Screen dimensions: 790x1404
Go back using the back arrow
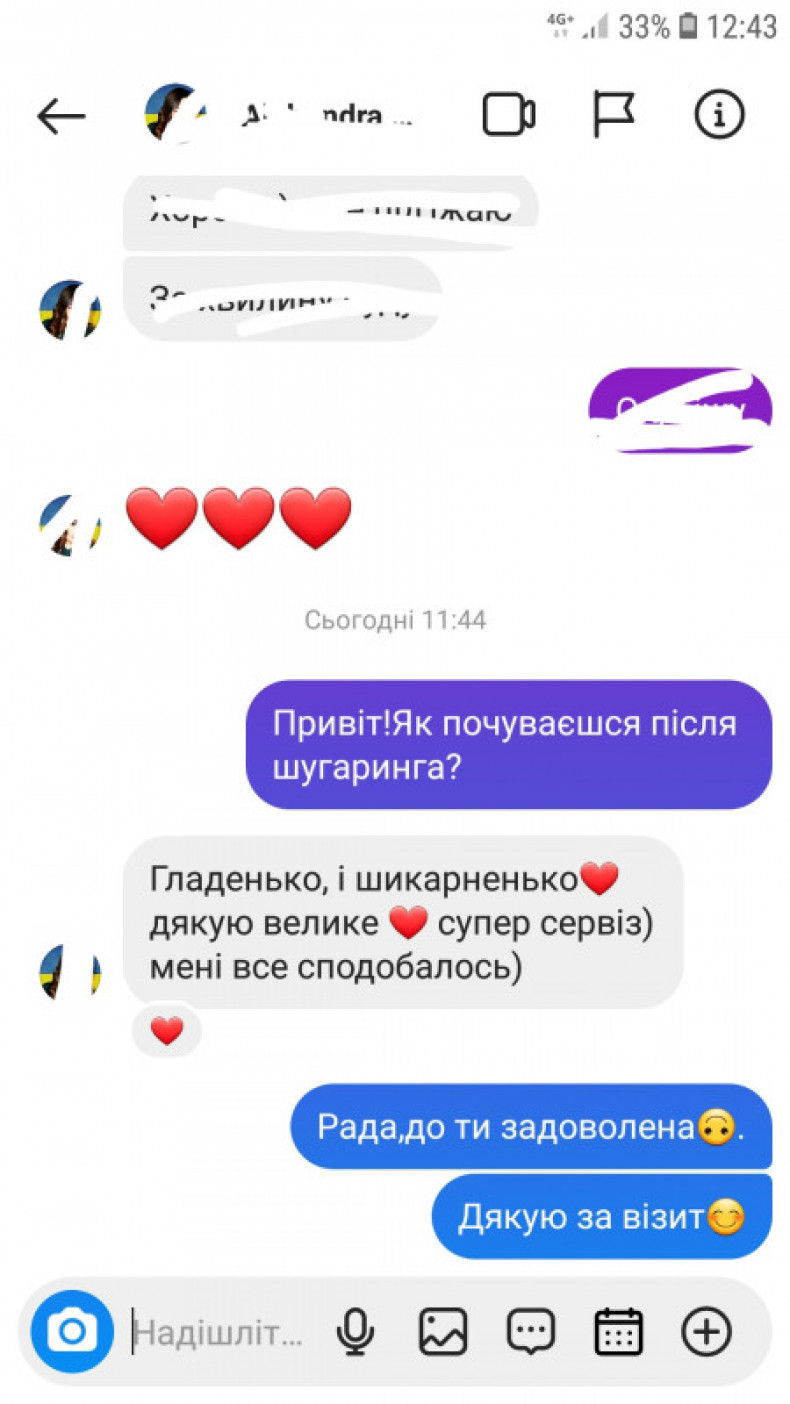[x=61, y=116]
